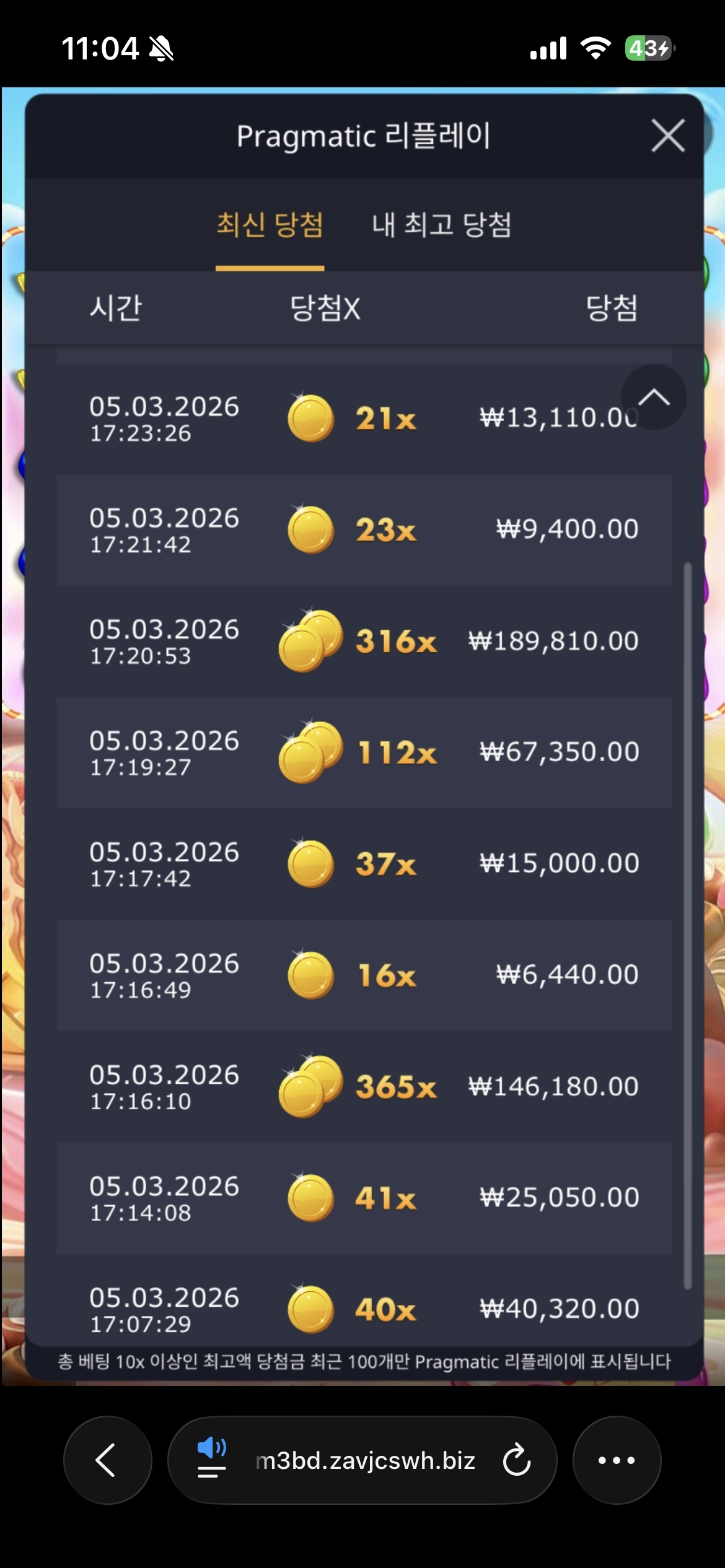Screen dimensions: 725x1568
Task: Open the 16x replay from 17:16:49
Action: (x=364, y=975)
